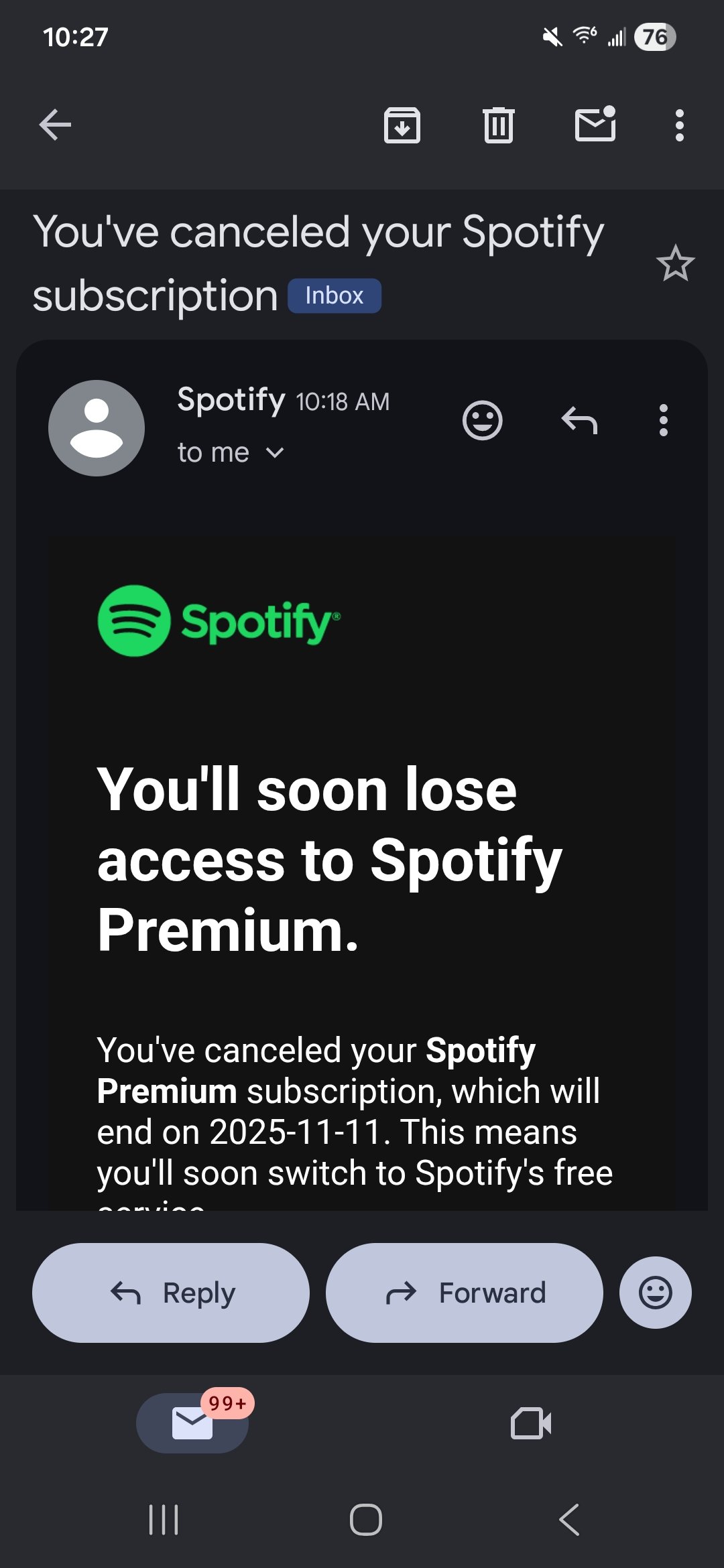
Task: Go back to the inbox list
Action: [55, 125]
